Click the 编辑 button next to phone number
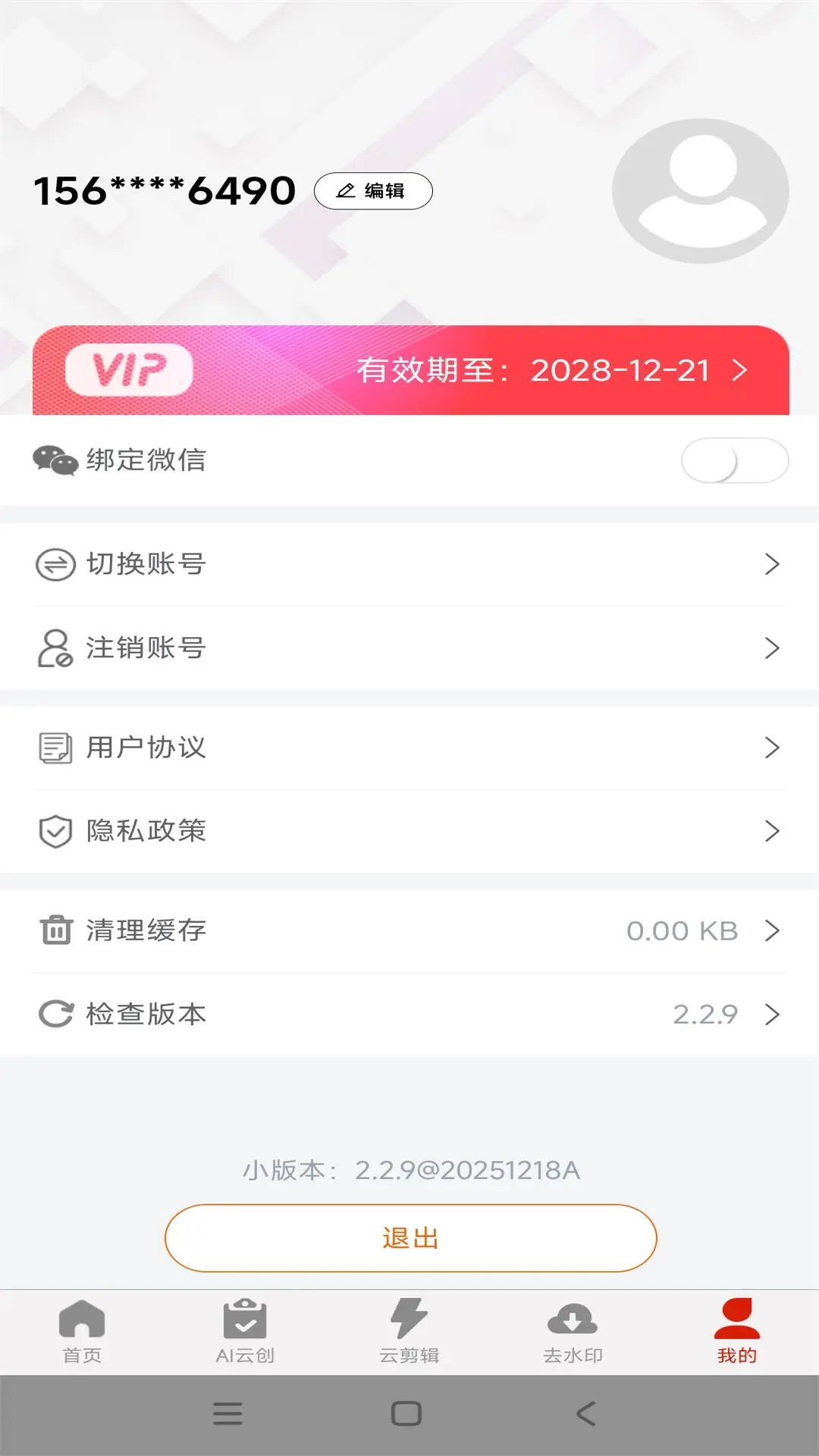This screenshot has height=1456, width=819. coord(374,190)
